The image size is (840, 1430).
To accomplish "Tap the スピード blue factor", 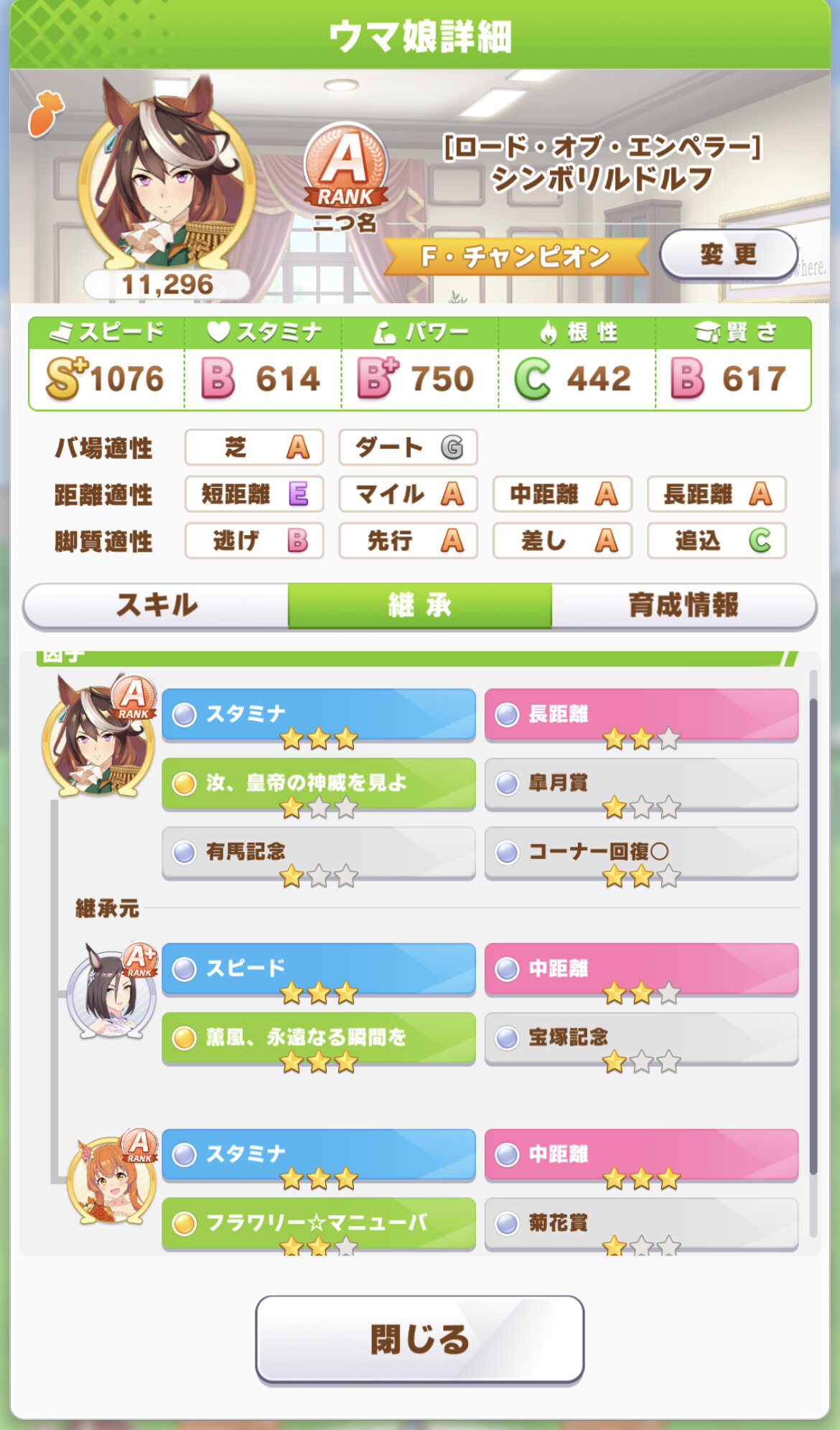I will tap(318, 968).
